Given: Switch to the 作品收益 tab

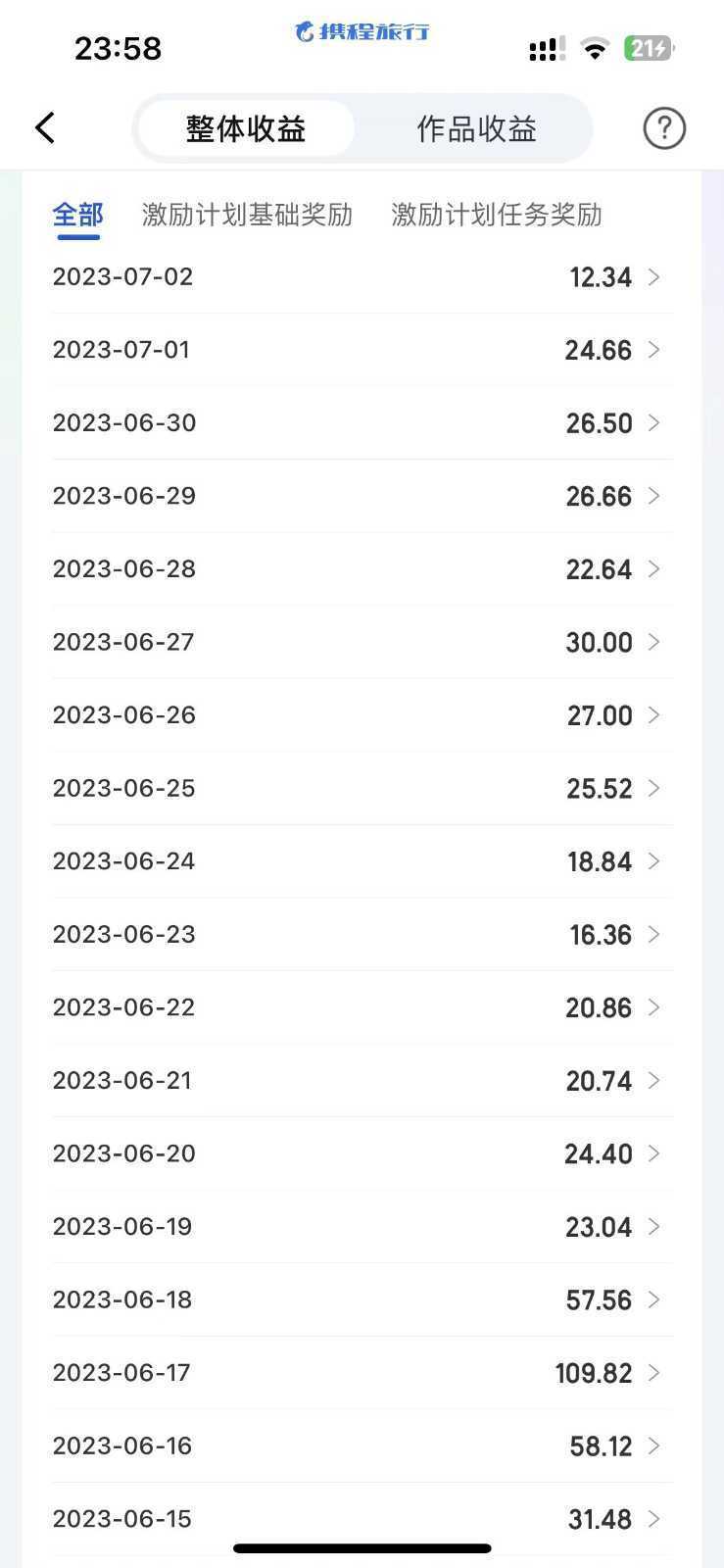Looking at the screenshot, I should tap(475, 127).
